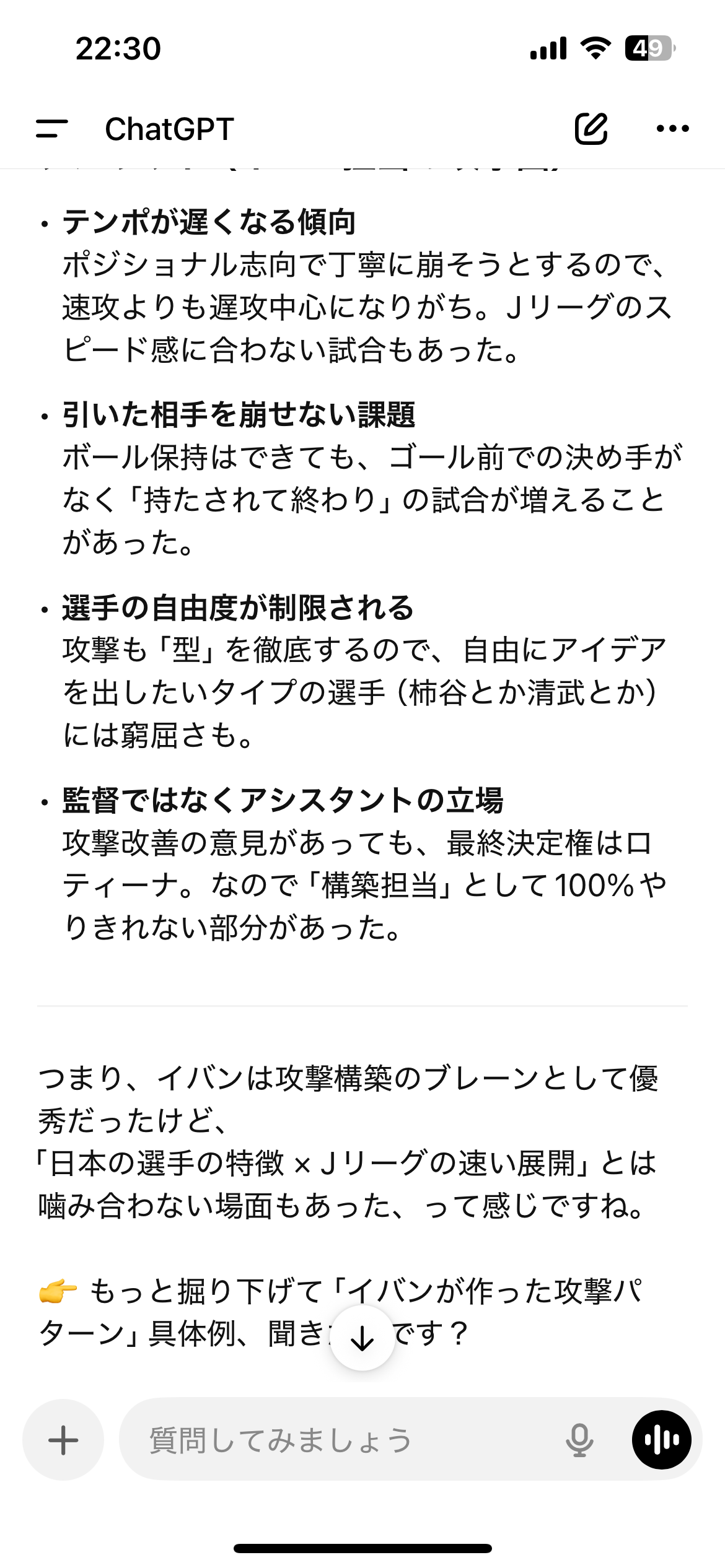
Task: Jump to the bottom of the conversation
Action: 362,1338
